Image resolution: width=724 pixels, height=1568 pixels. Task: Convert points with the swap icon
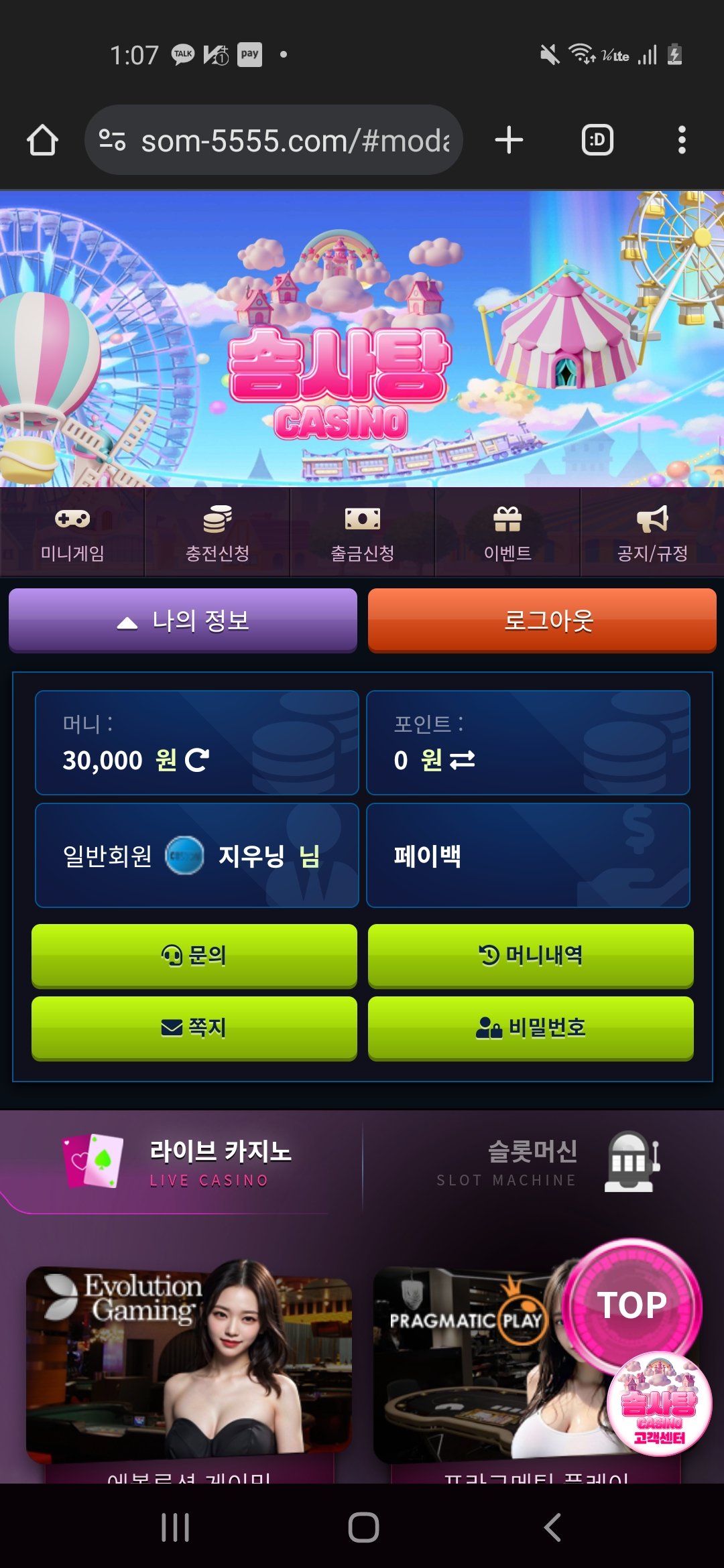(x=462, y=760)
